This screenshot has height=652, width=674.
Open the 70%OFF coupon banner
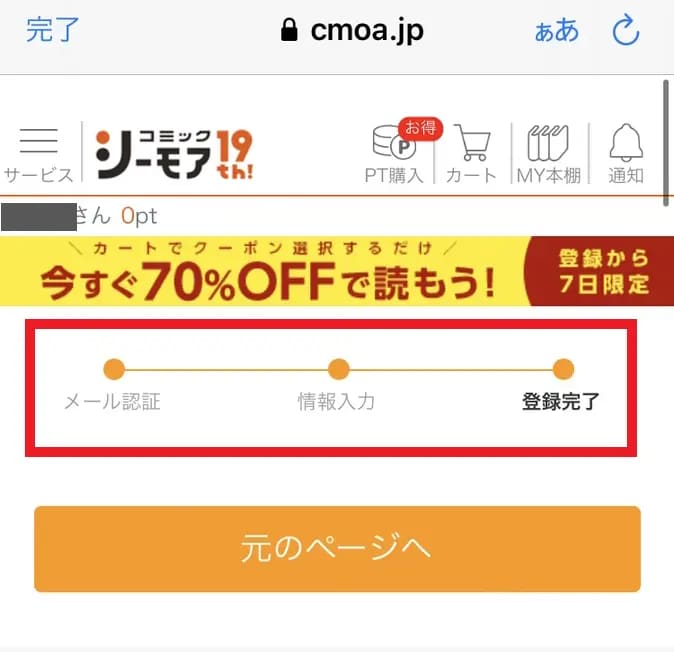(337, 271)
